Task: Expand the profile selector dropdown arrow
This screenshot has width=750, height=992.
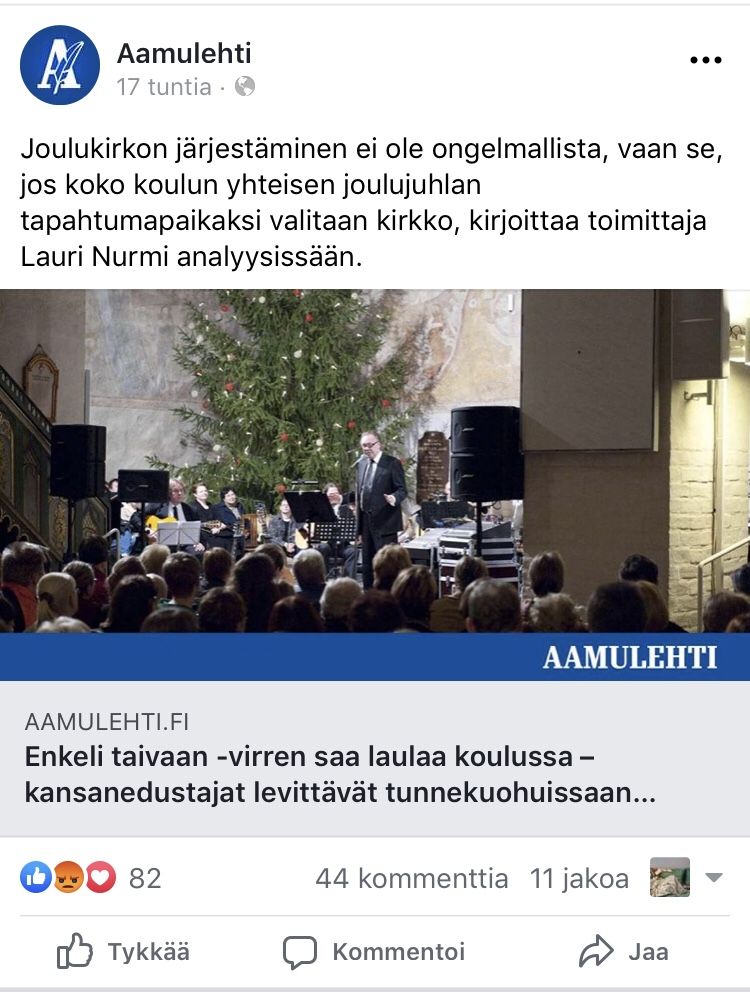Action: [713, 878]
